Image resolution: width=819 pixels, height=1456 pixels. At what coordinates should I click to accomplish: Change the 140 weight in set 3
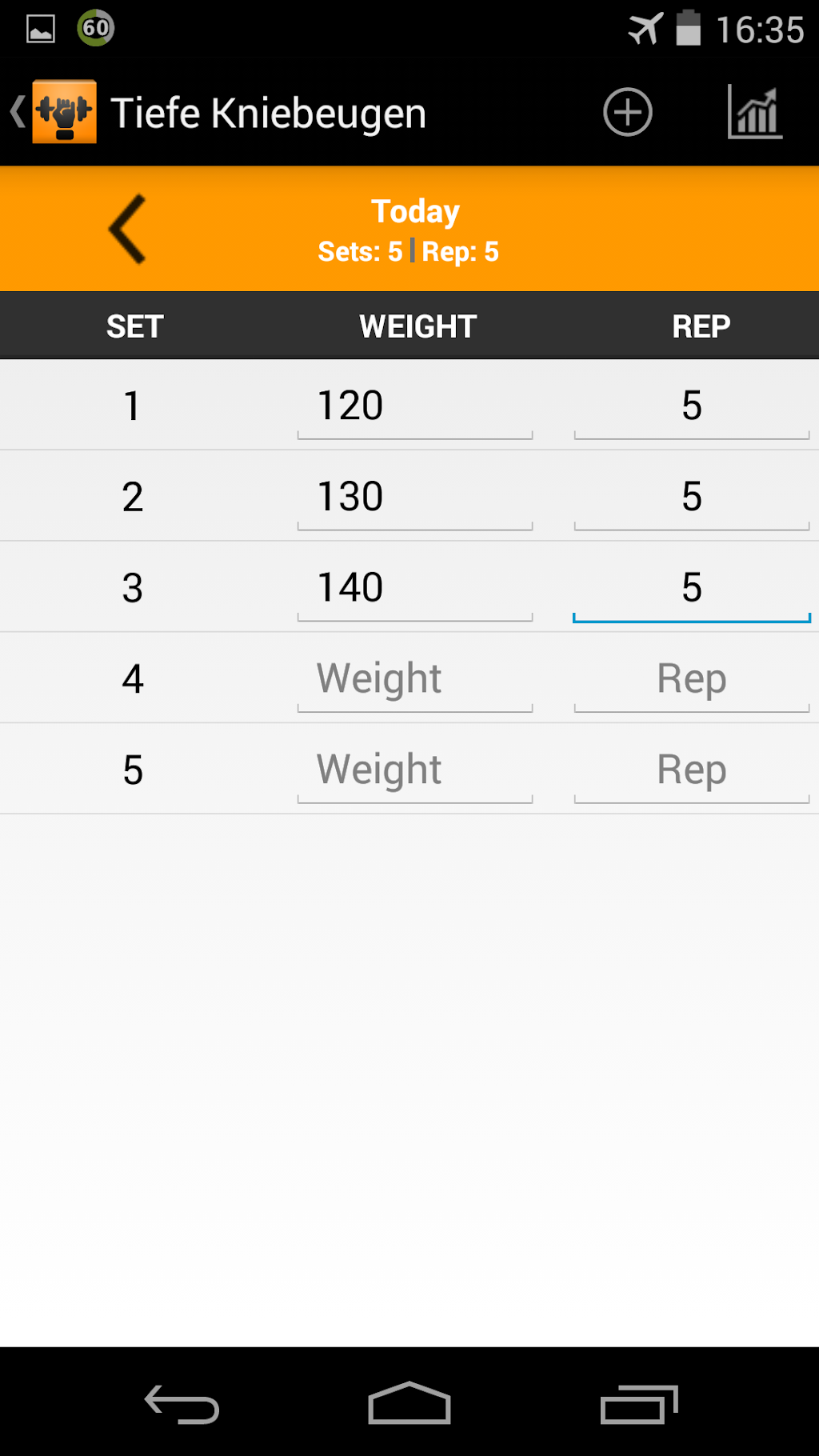tap(414, 588)
